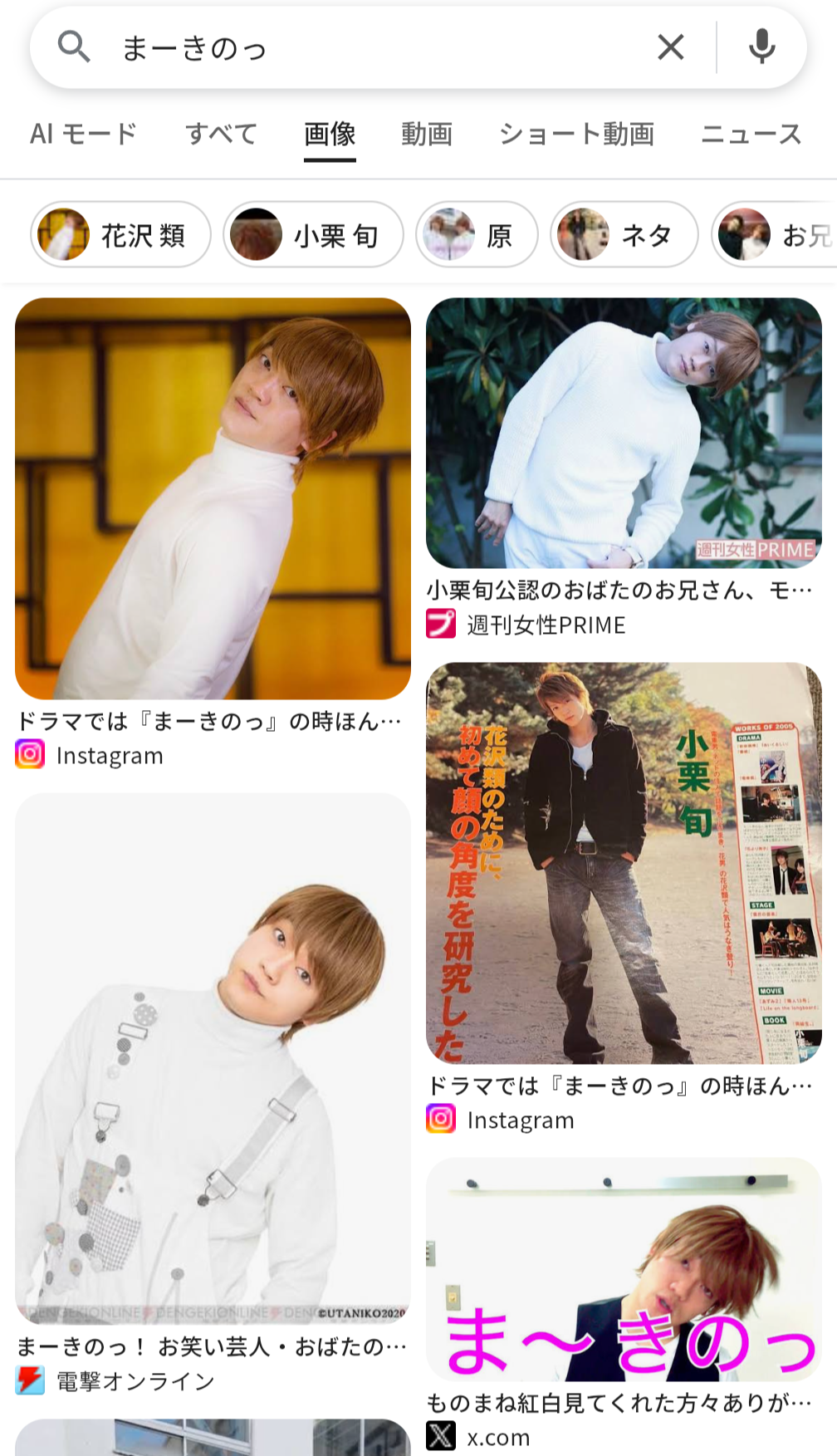Switch to the ニュース tab

click(x=751, y=134)
